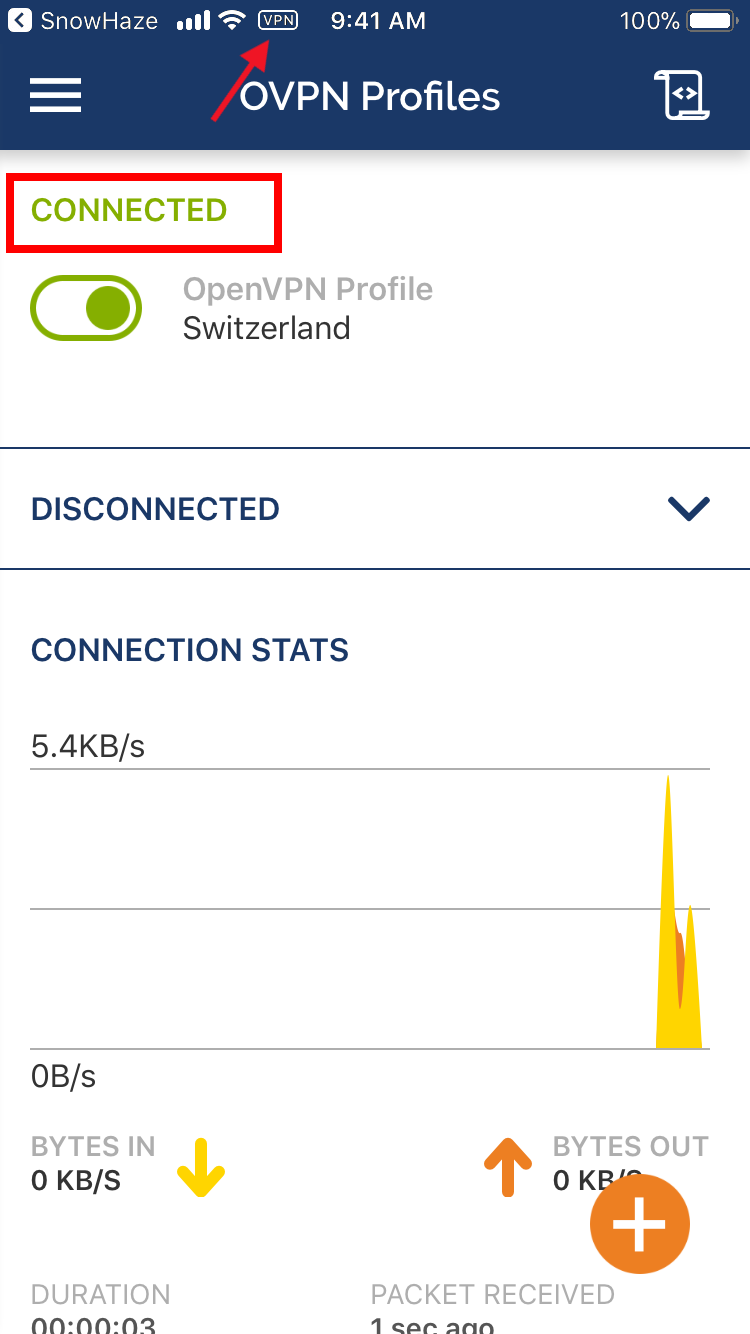750x1334 pixels.
Task: Add a new profile with plus button
Action: click(640, 1224)
